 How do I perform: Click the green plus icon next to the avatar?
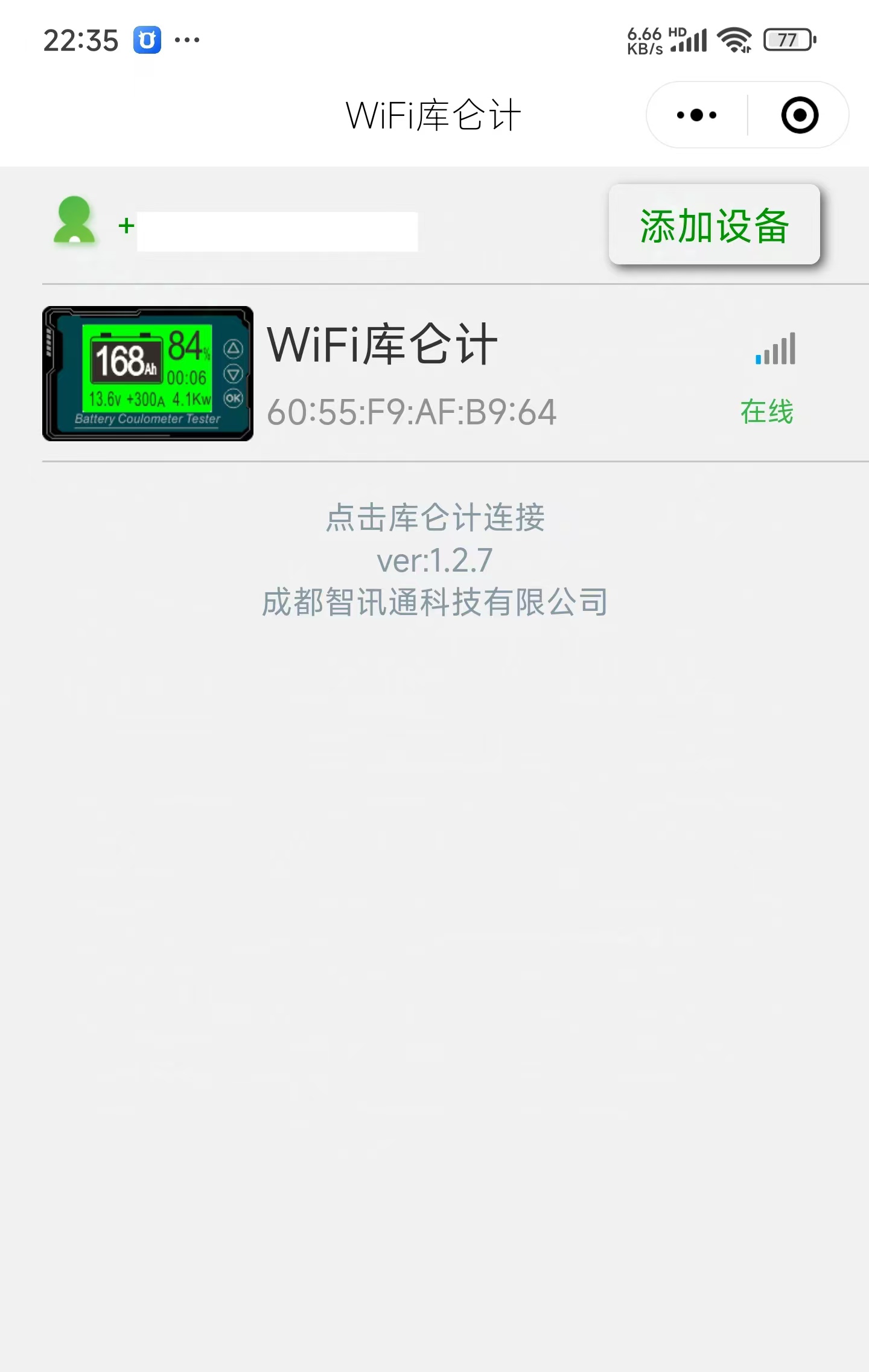click(125, 226)
